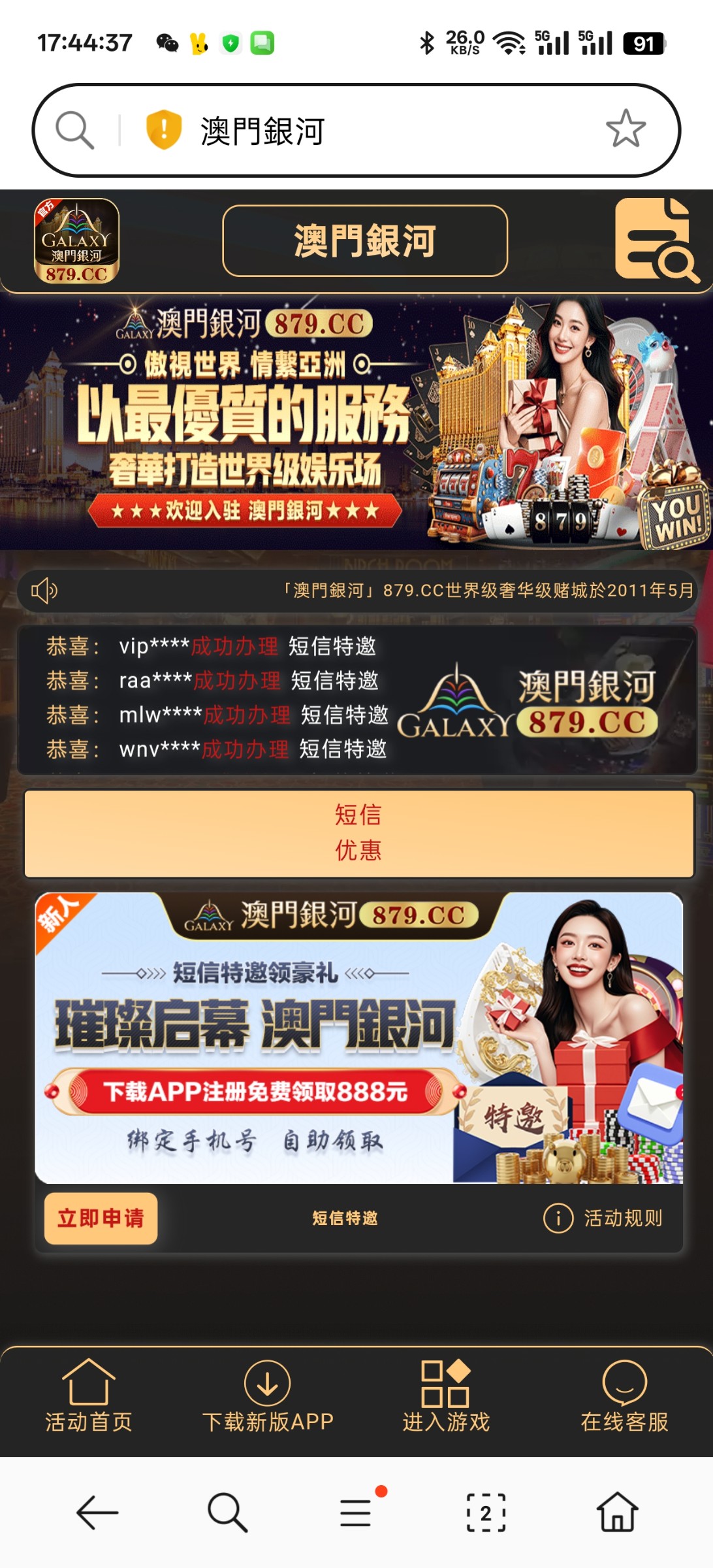713x1568 pixels.
Task: Open the browser search from the bottom toolbar
Action: pos(227,1512)
